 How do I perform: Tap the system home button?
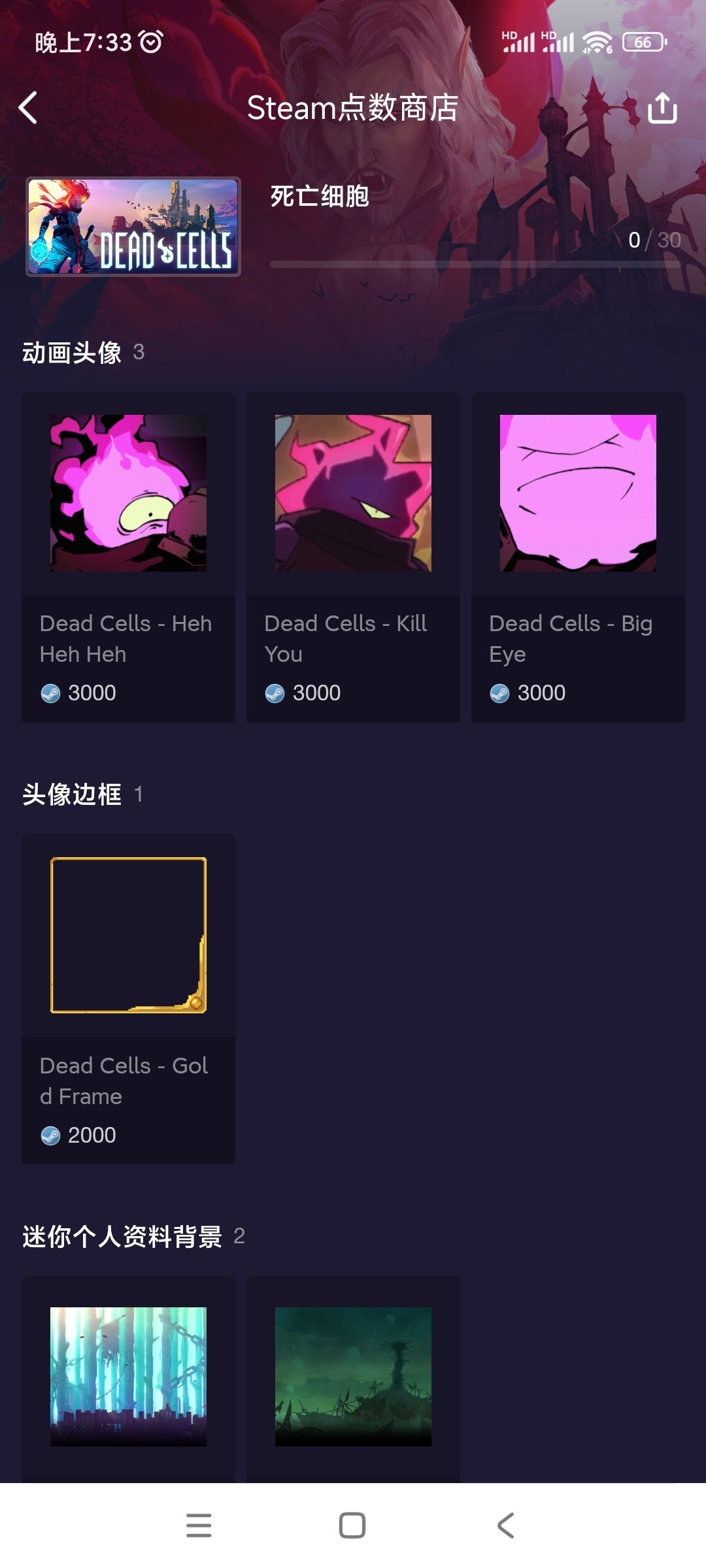(352, 1526)
